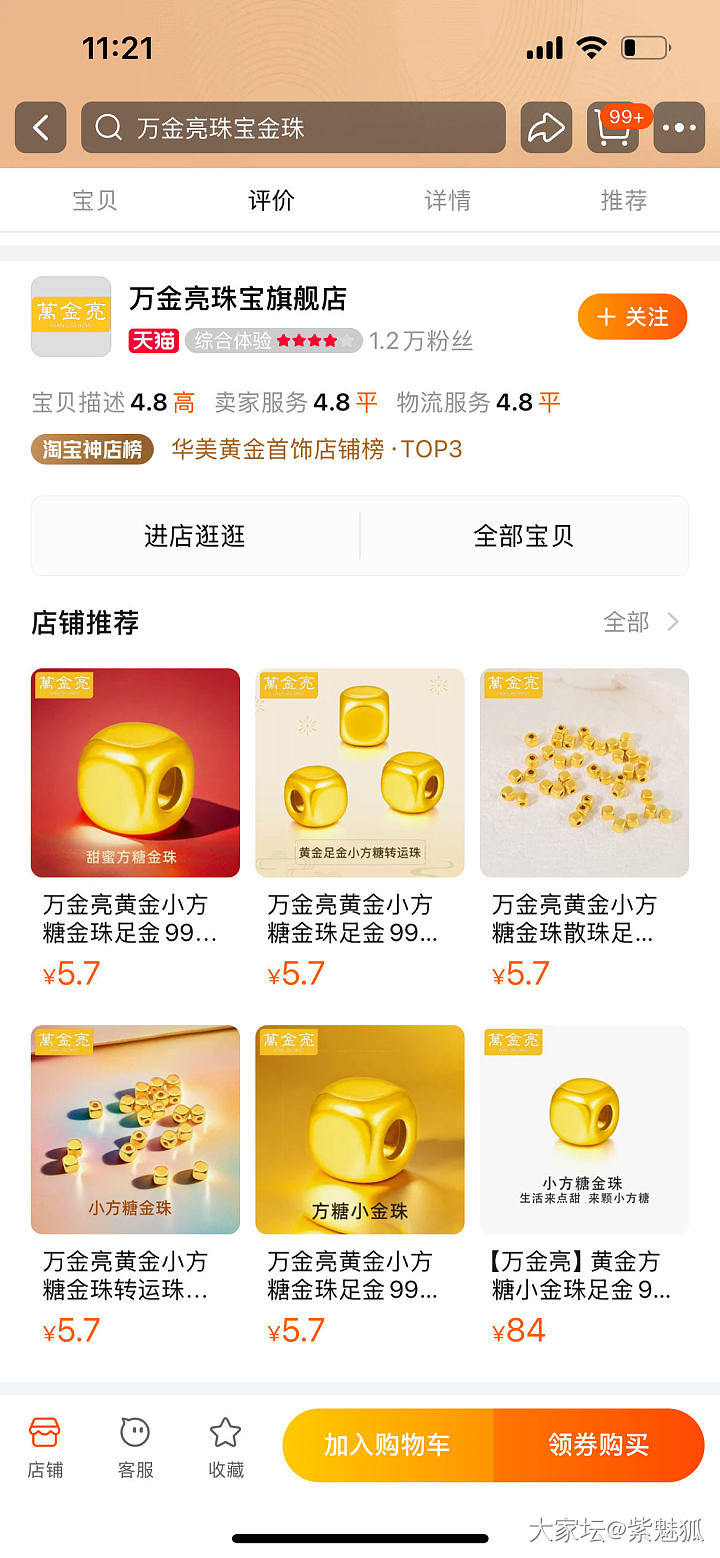Image resolution: width=720 pixels, height=1558 pixels.
Task: Open the ¥84 黄金方糖小金珠 product
Action: pos(584,1130)
